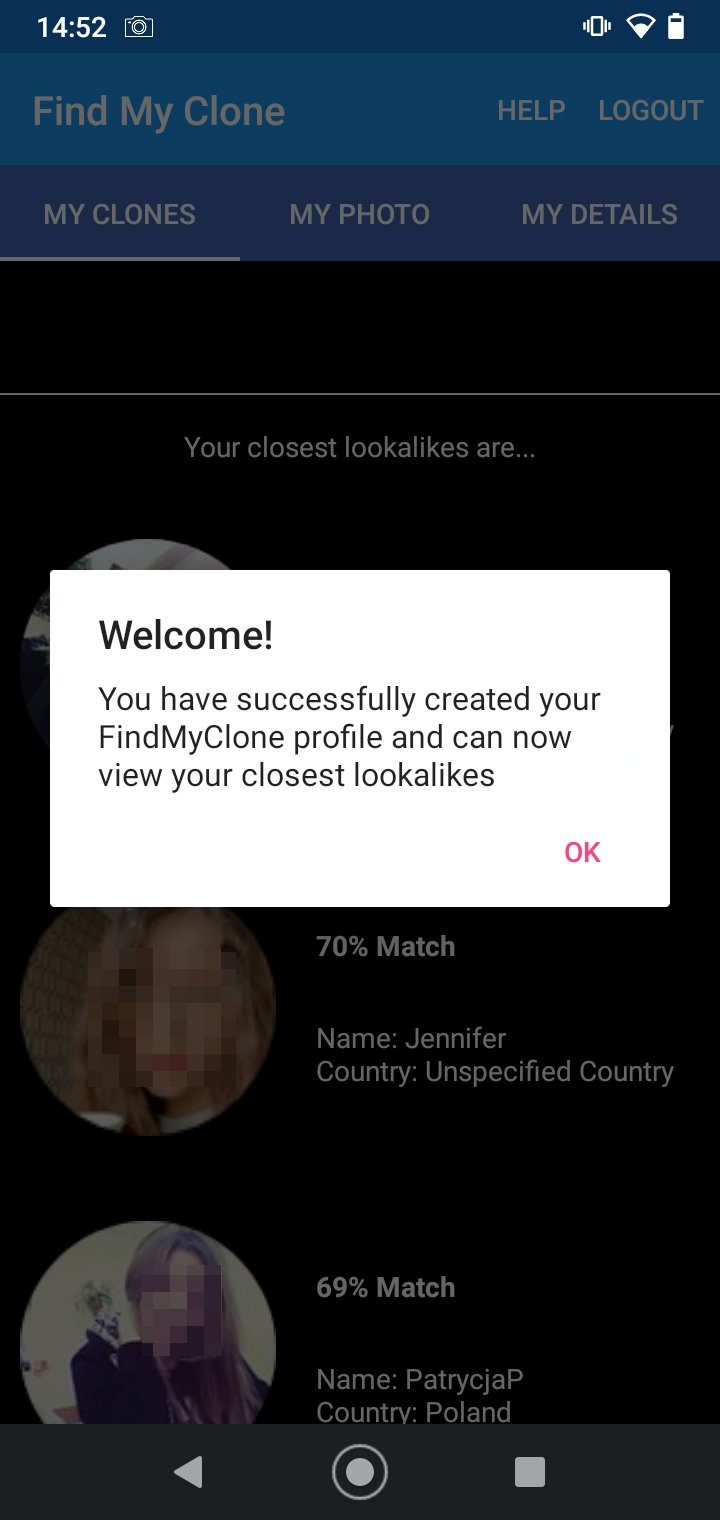Go back using the system back button
The image size is (720, 1520).
click(188, 1472)
